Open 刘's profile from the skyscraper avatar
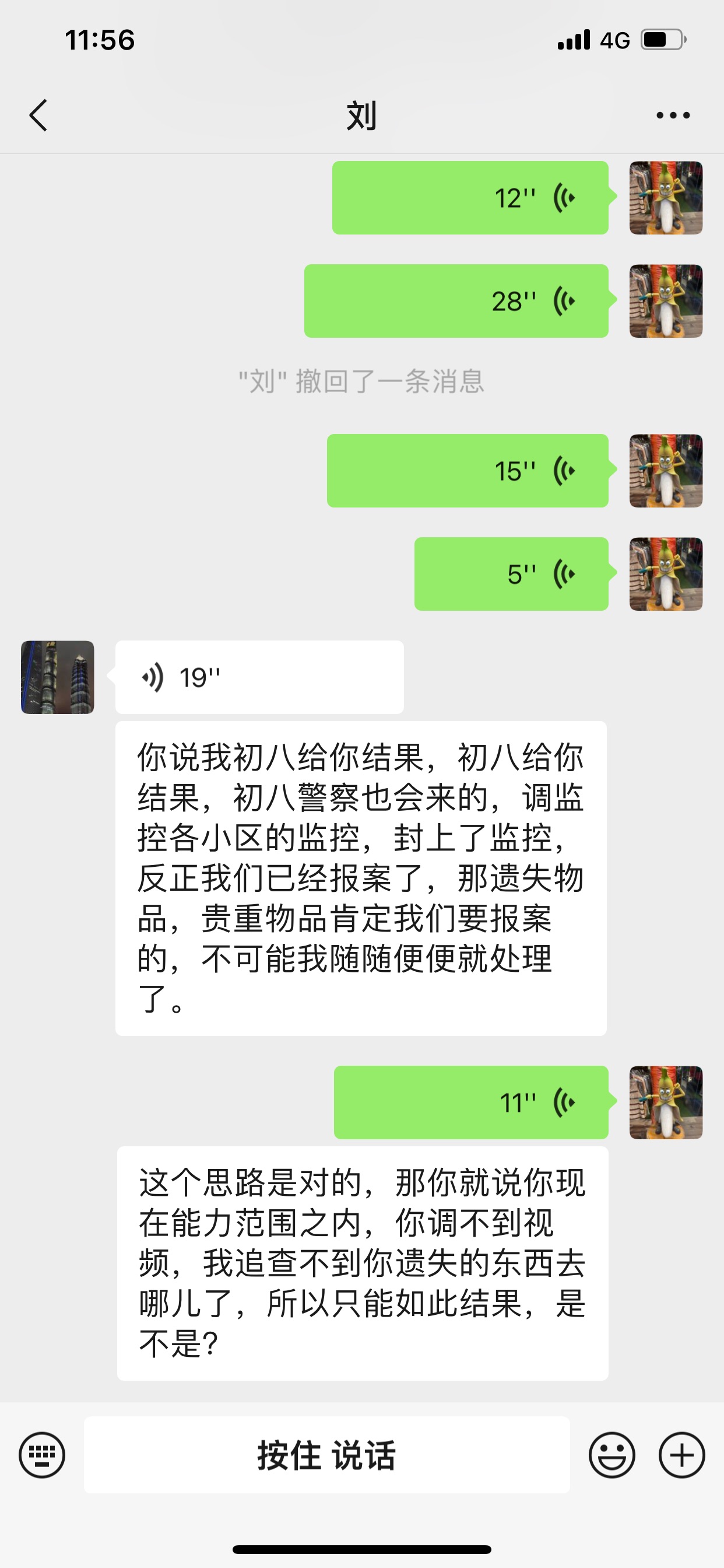Screen dimensions: 724x1568 point(58,677)
